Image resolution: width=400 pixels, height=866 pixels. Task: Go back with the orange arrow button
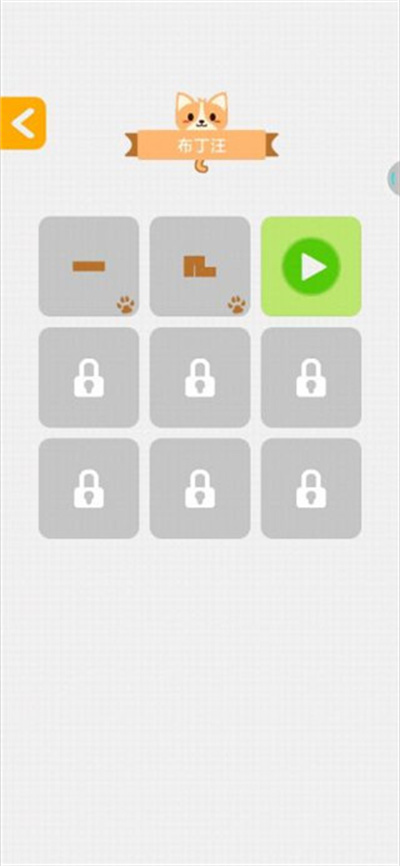click(23, 123)
